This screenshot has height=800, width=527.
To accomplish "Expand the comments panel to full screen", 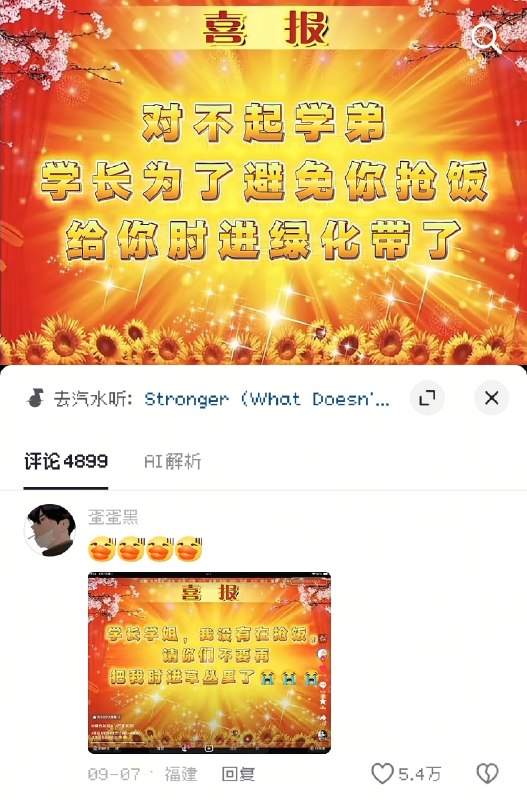I will click(427, 398).
